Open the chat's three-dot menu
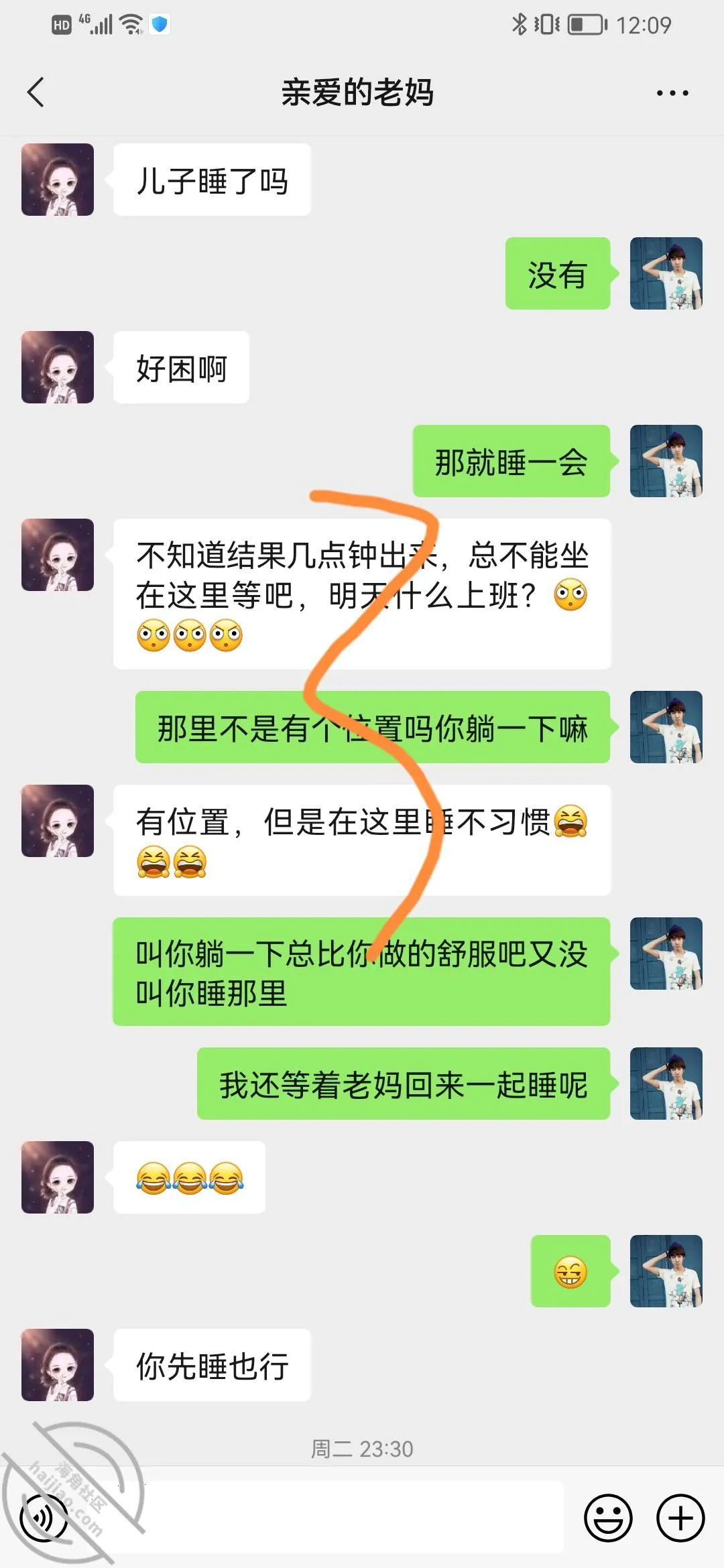This screenshot has height=1568, width=724. (x=672, y=93)
